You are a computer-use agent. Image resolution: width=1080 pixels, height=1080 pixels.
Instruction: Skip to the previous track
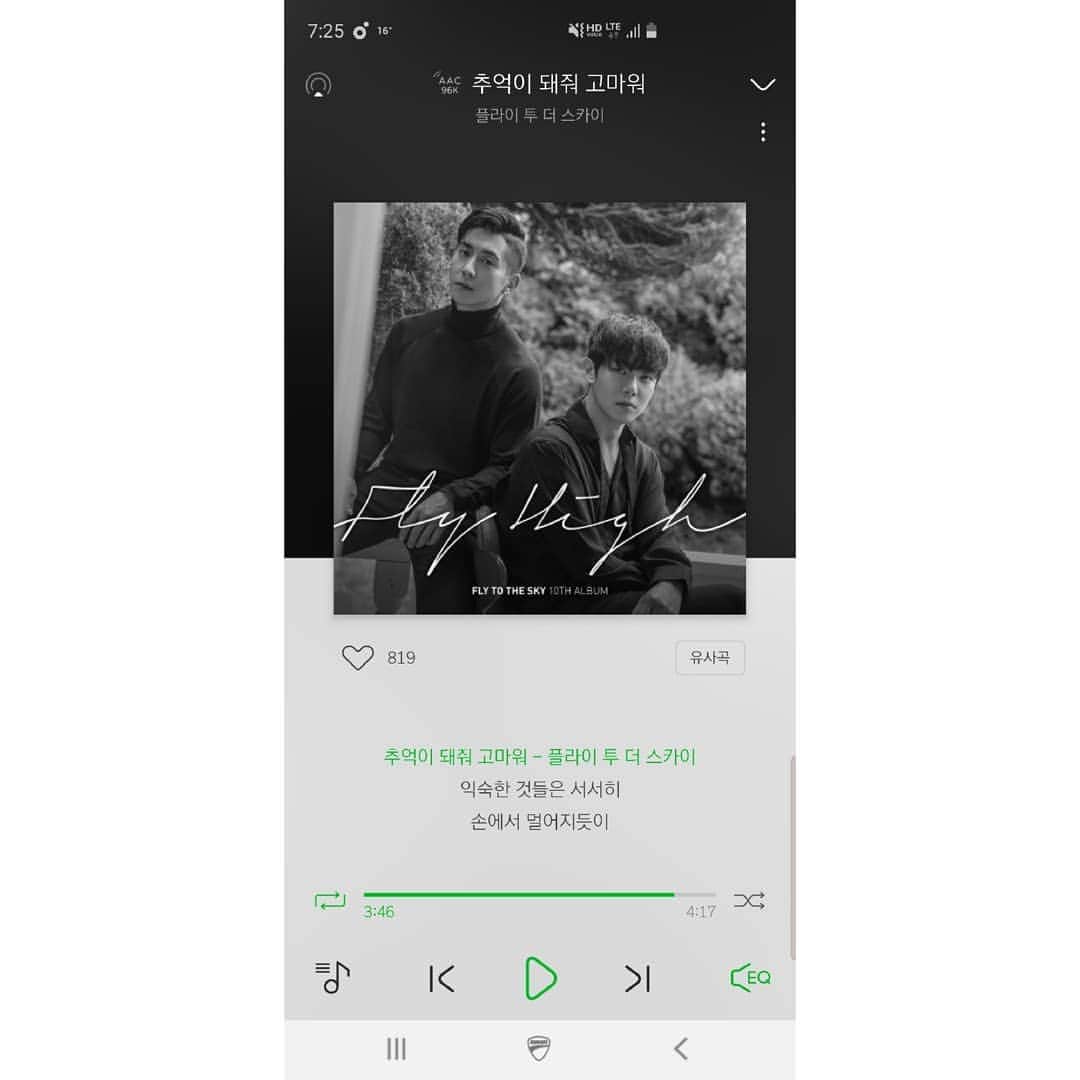point(441,978)
